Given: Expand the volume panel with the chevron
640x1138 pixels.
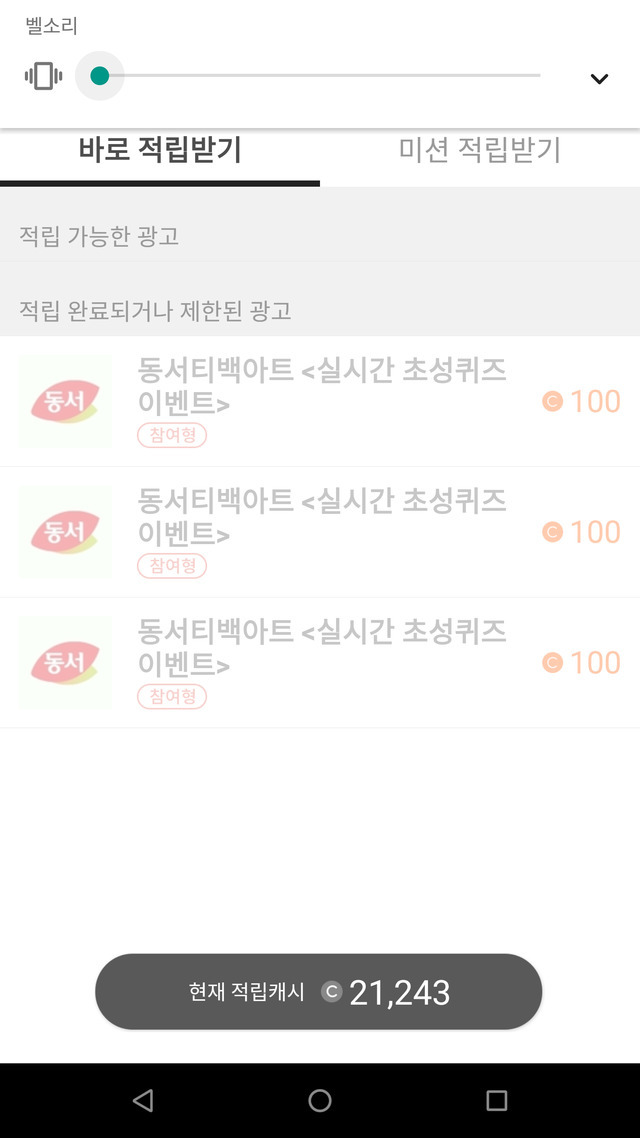Looking at the screenshot, I should pyautogui.click(x=599, y=79).
